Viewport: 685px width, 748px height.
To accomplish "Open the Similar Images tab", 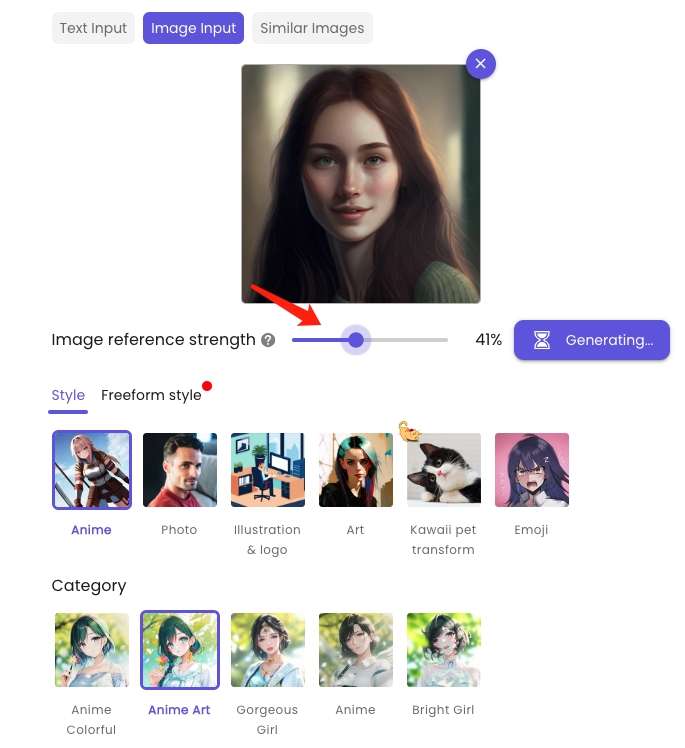I will click(312, 28).
